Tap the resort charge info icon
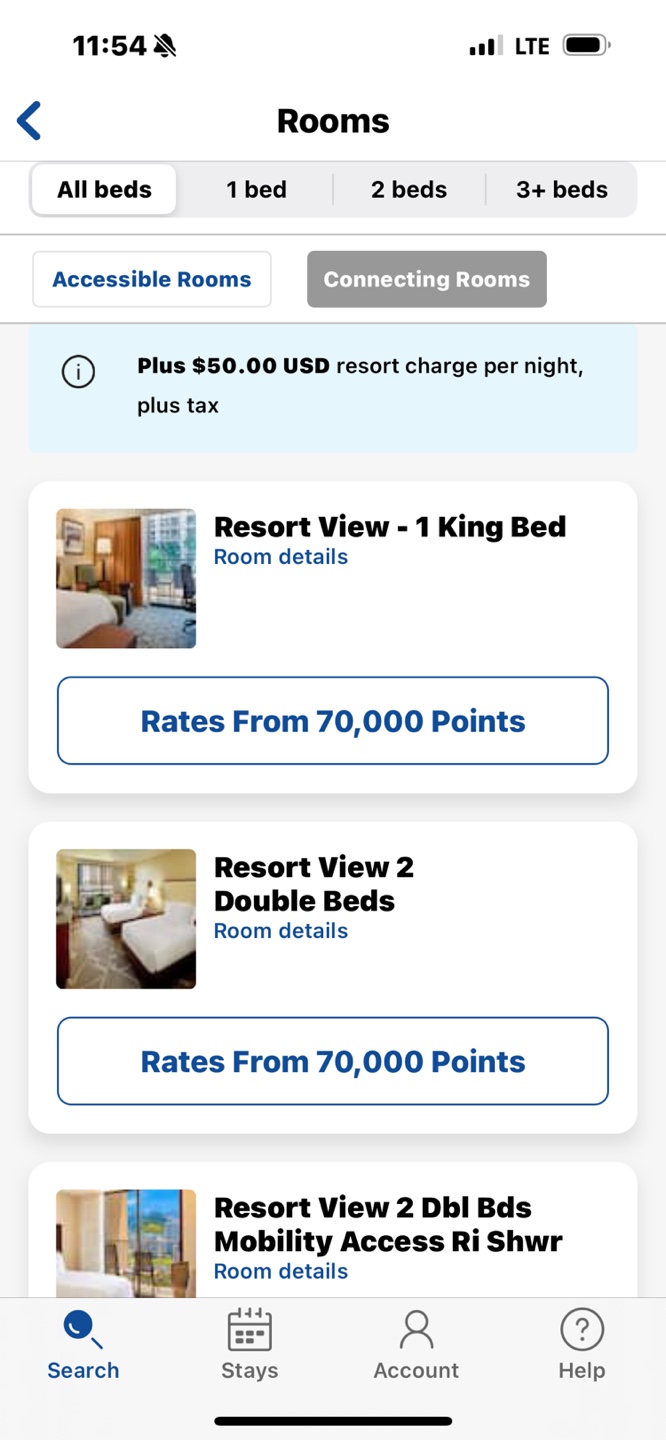The image size is (666, 1440). [x=79, y=372]
